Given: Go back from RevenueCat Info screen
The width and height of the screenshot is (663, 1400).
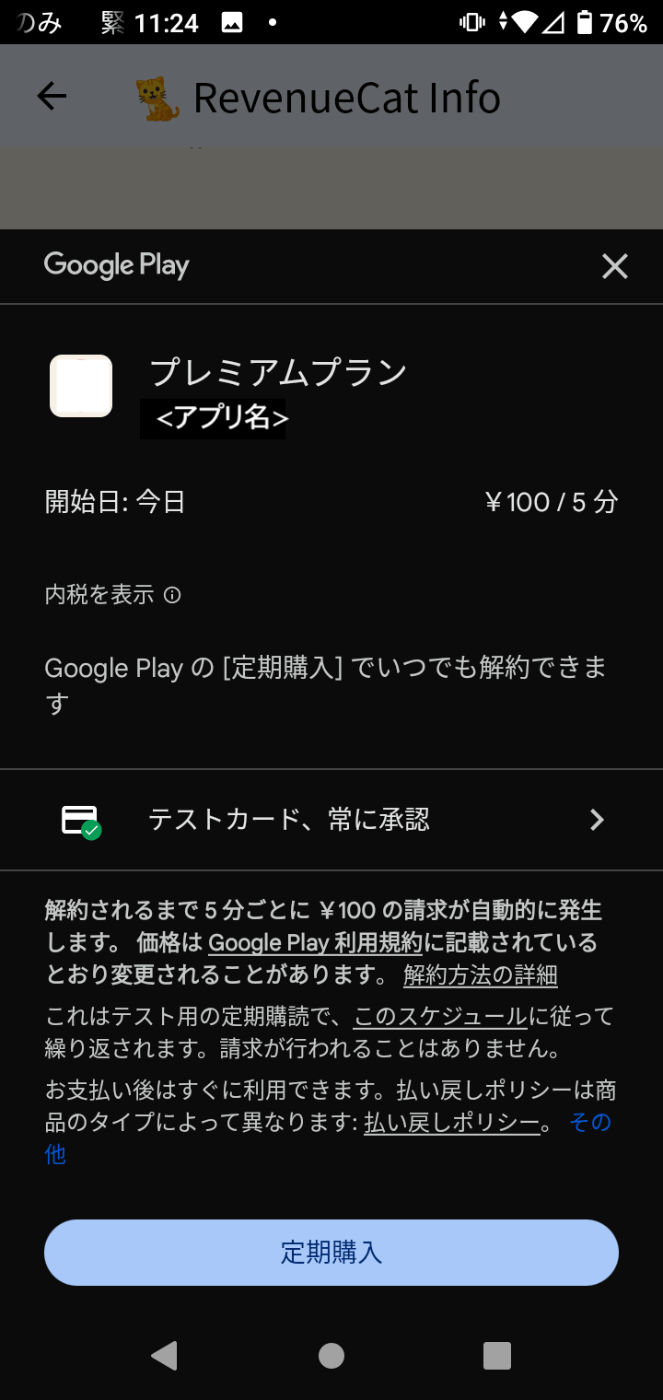Looking at the screenshot, I should (51, 96).
